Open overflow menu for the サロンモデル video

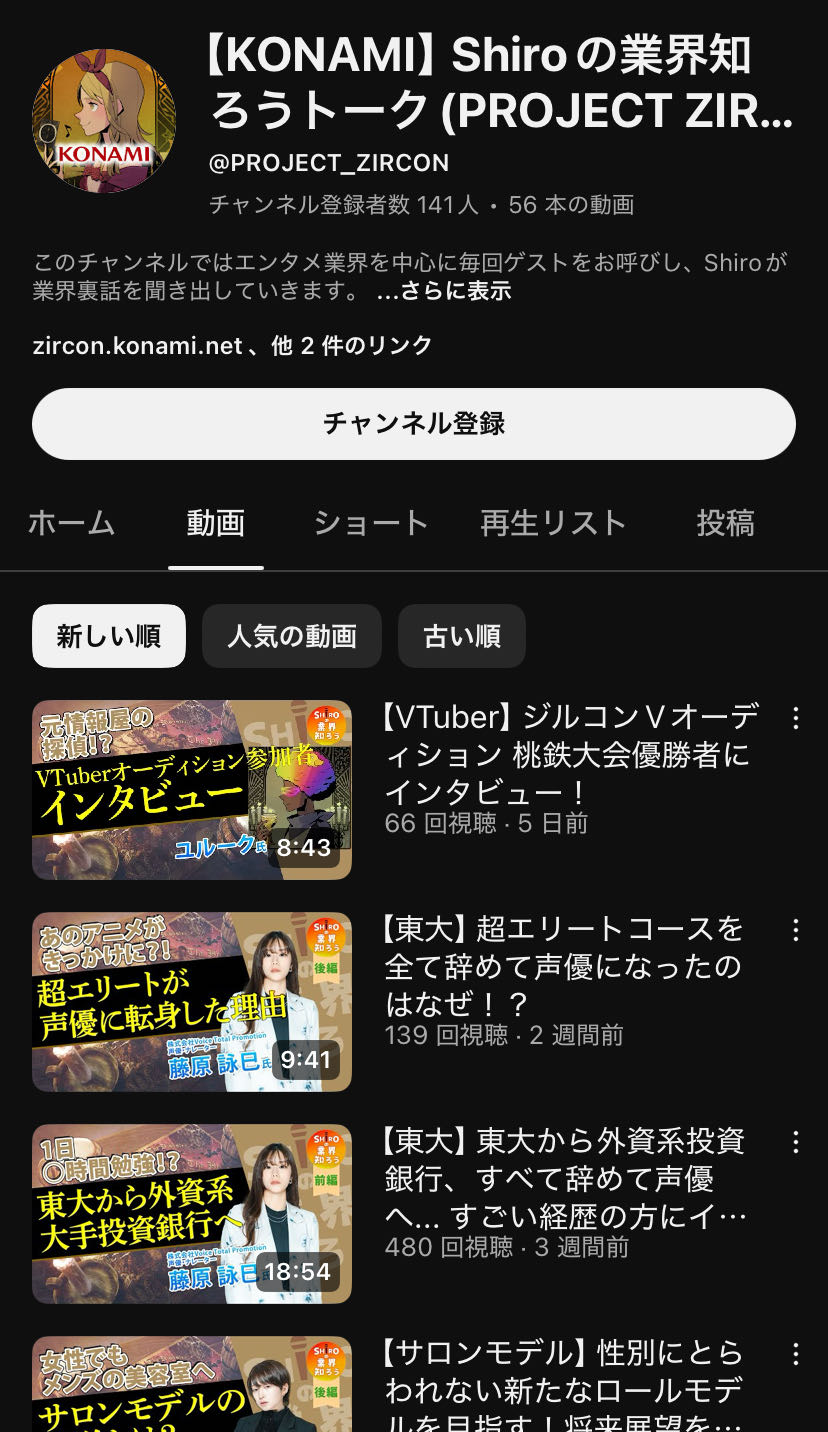tap(796, 1354)
